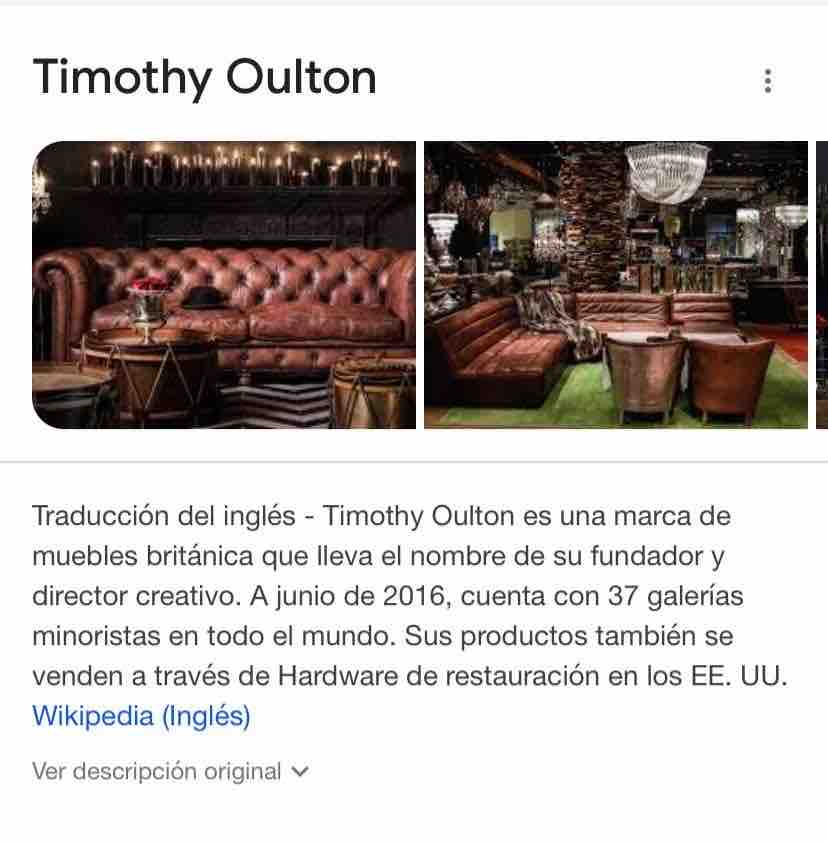Screen dimensions: 828x843
Task: Open the three-dot overflow menu
Action: coord(767,81)
